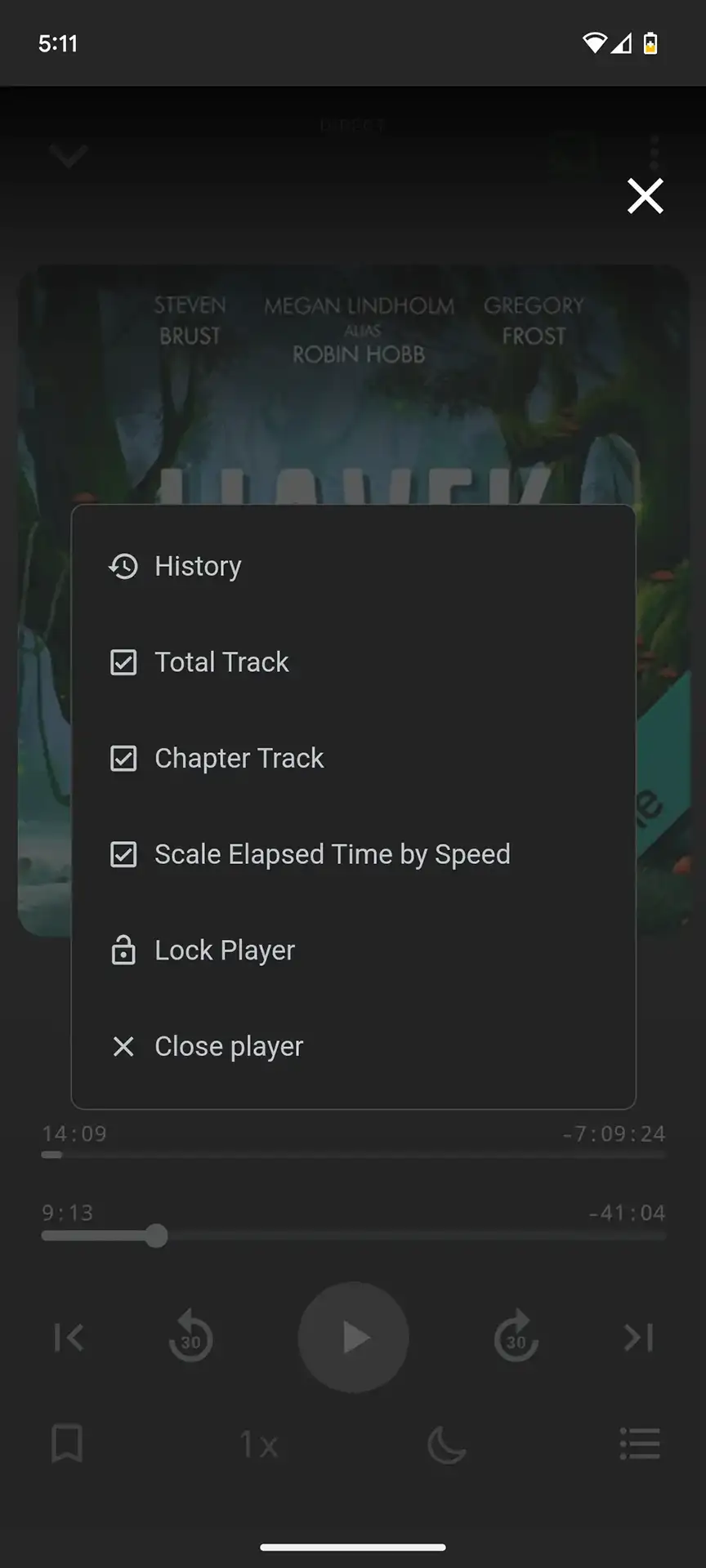Skip to the next chapter icon

click(637, 1337)
